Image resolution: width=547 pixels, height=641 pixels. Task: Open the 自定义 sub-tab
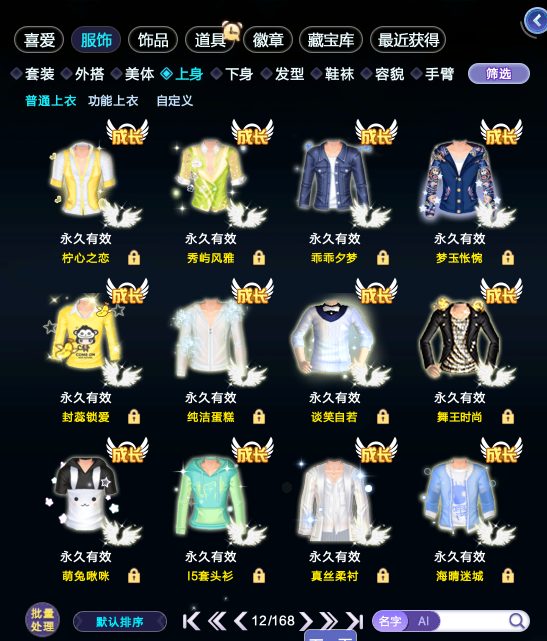(175, 101)
